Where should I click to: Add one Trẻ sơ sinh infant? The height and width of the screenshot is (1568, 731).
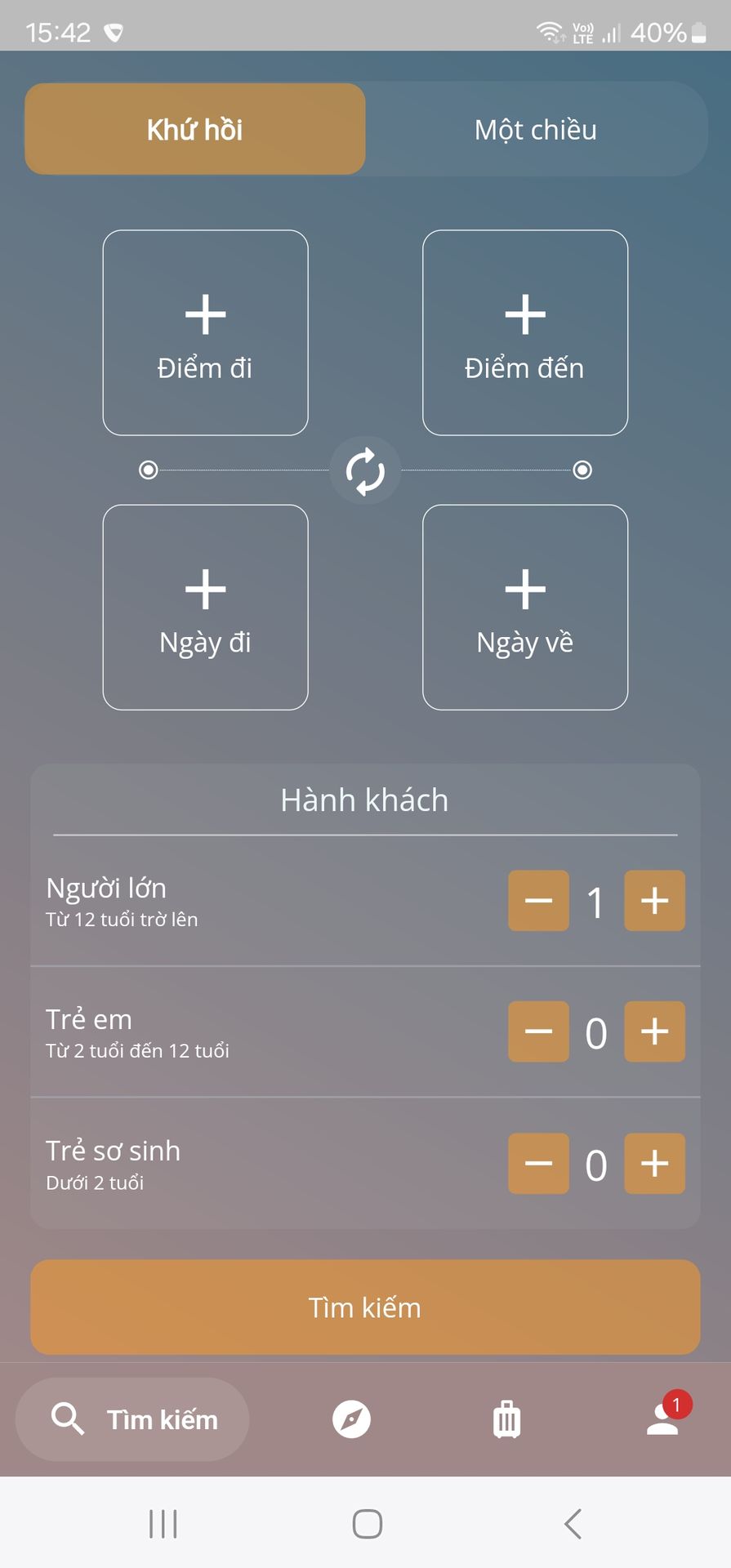654,1164
